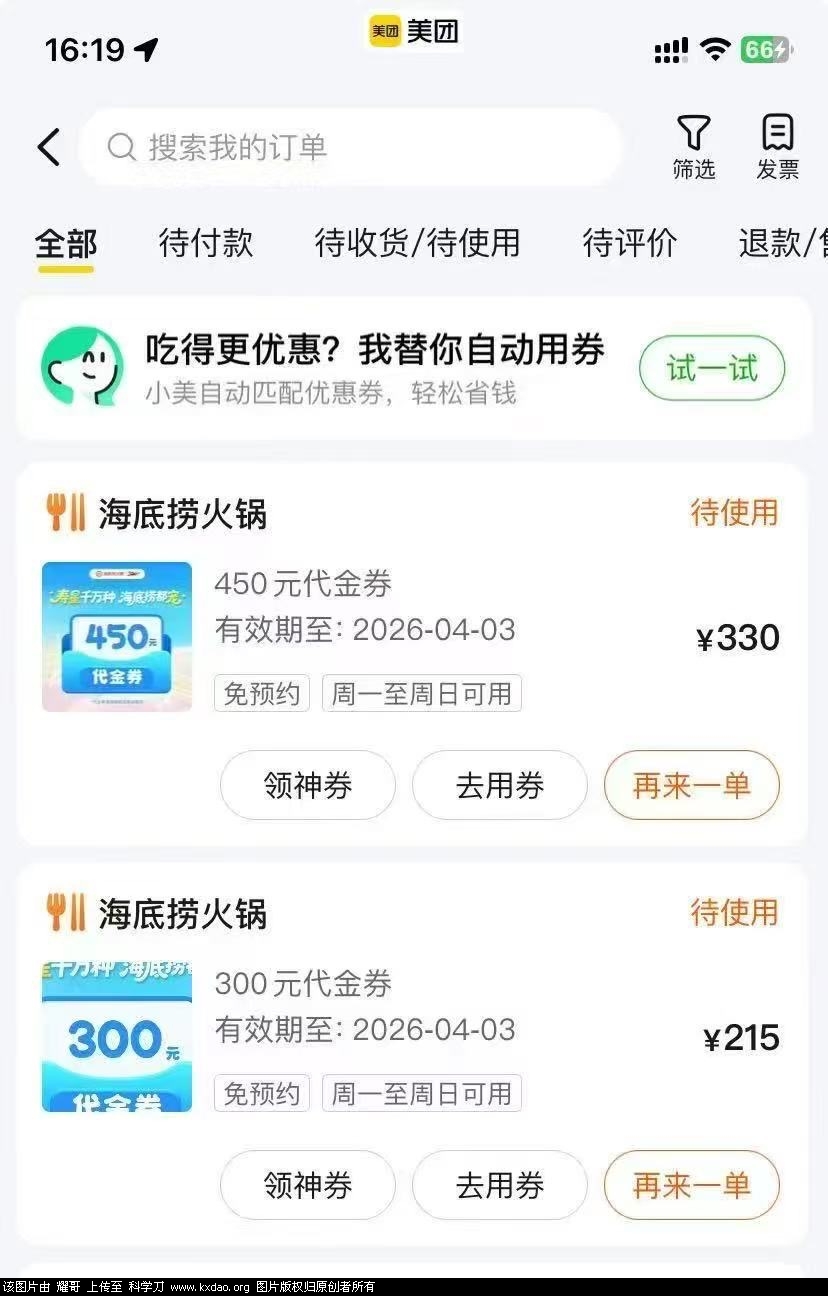View orders under 待评价 tab

coord(629,243)
